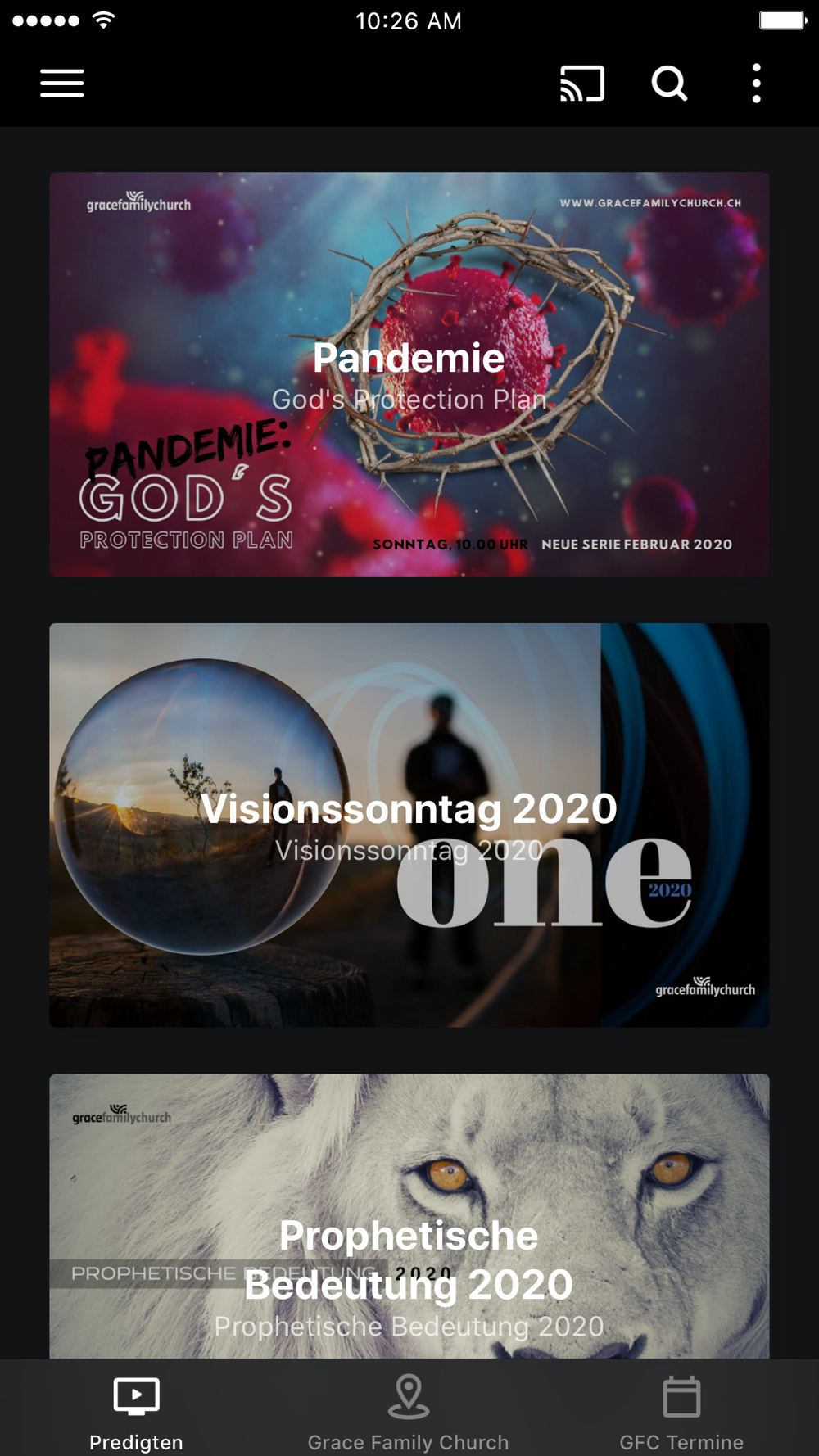Image resolution: width=819 pixels, height=1456 pixels.
Task: Tap the cast to screen icon
Action: [x=581, y=83]
